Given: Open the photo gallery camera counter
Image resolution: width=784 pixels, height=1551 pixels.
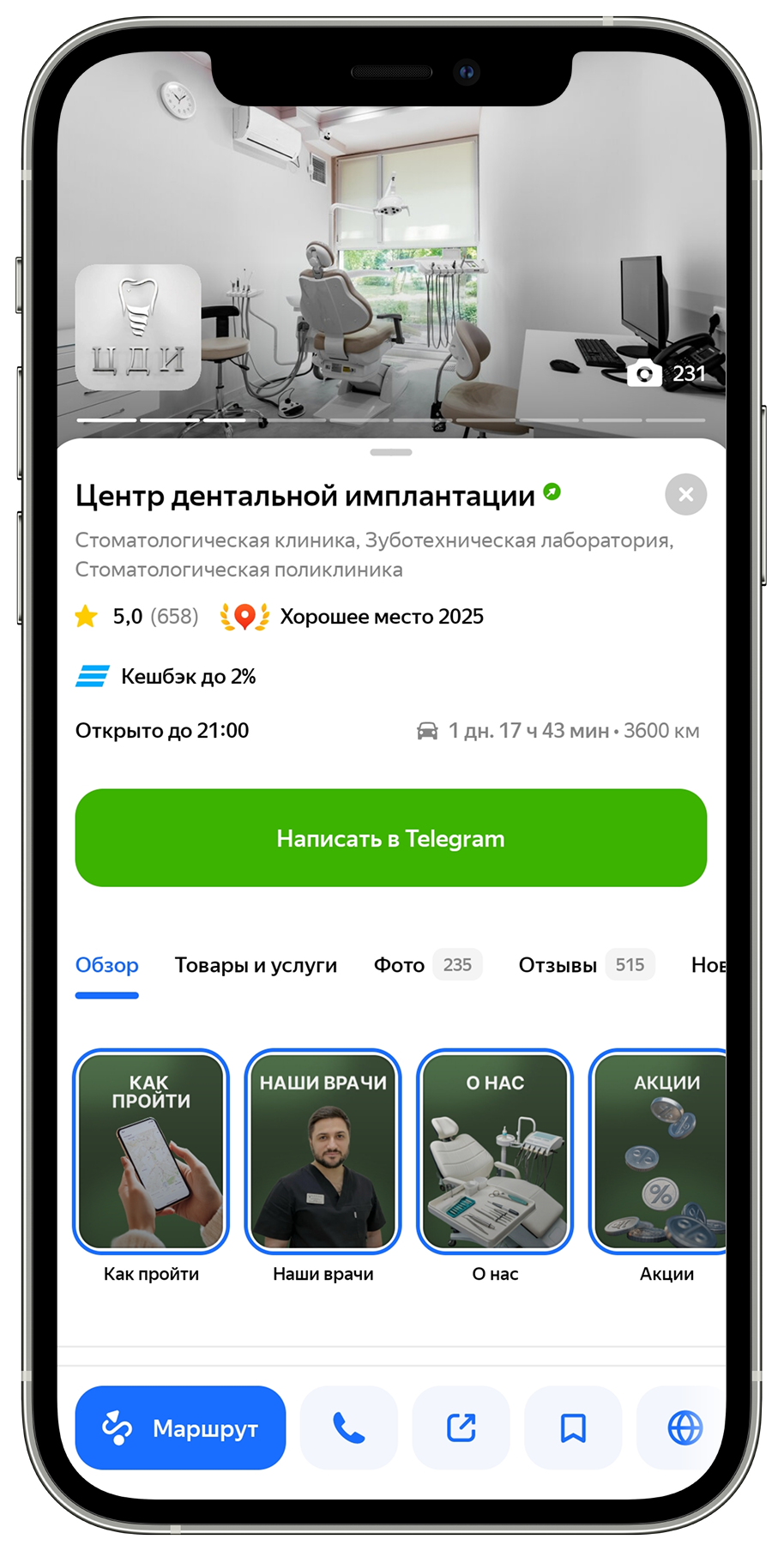Looking at the screenshot, I should click(666, 374).
